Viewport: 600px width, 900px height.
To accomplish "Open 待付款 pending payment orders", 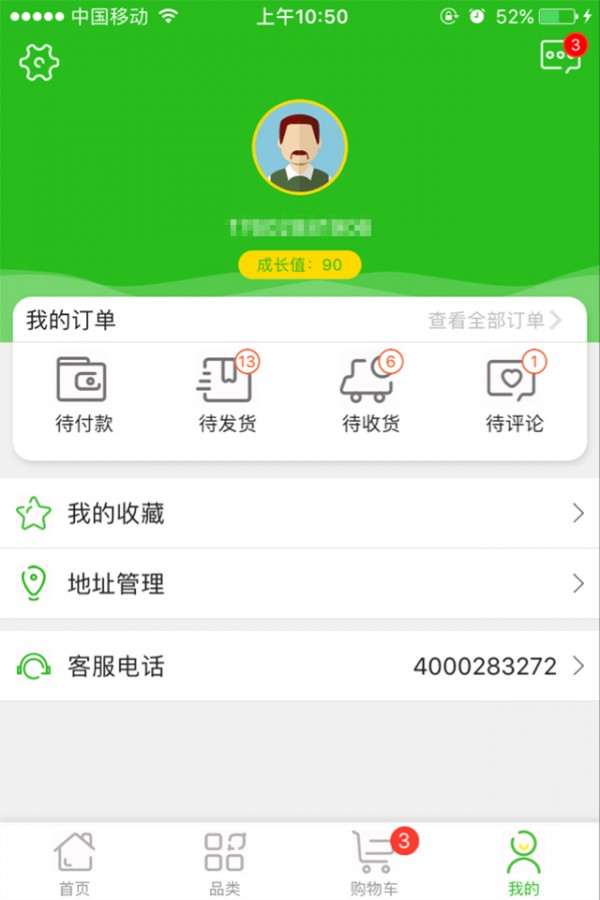I will (x=83, y=395).
